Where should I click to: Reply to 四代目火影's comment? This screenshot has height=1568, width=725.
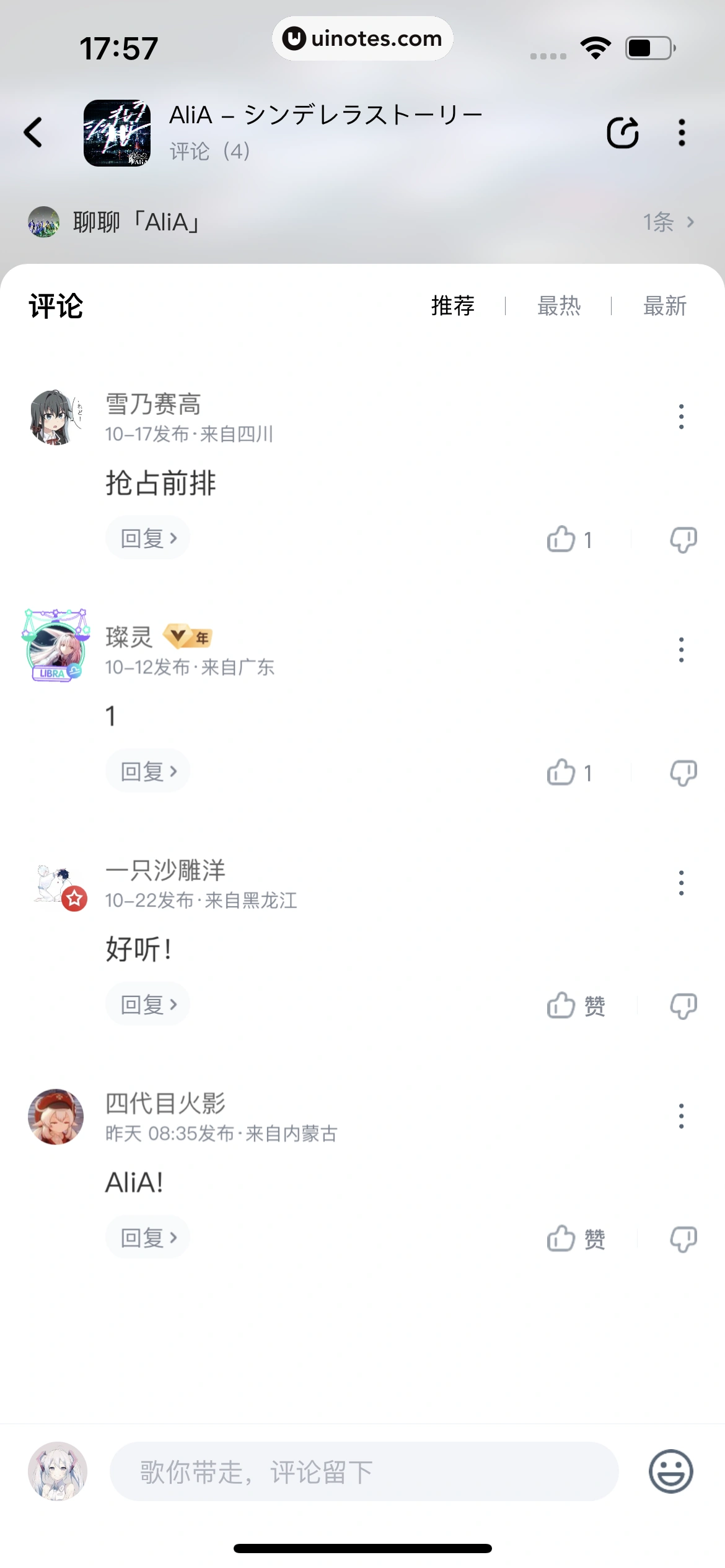(148, 1237)
